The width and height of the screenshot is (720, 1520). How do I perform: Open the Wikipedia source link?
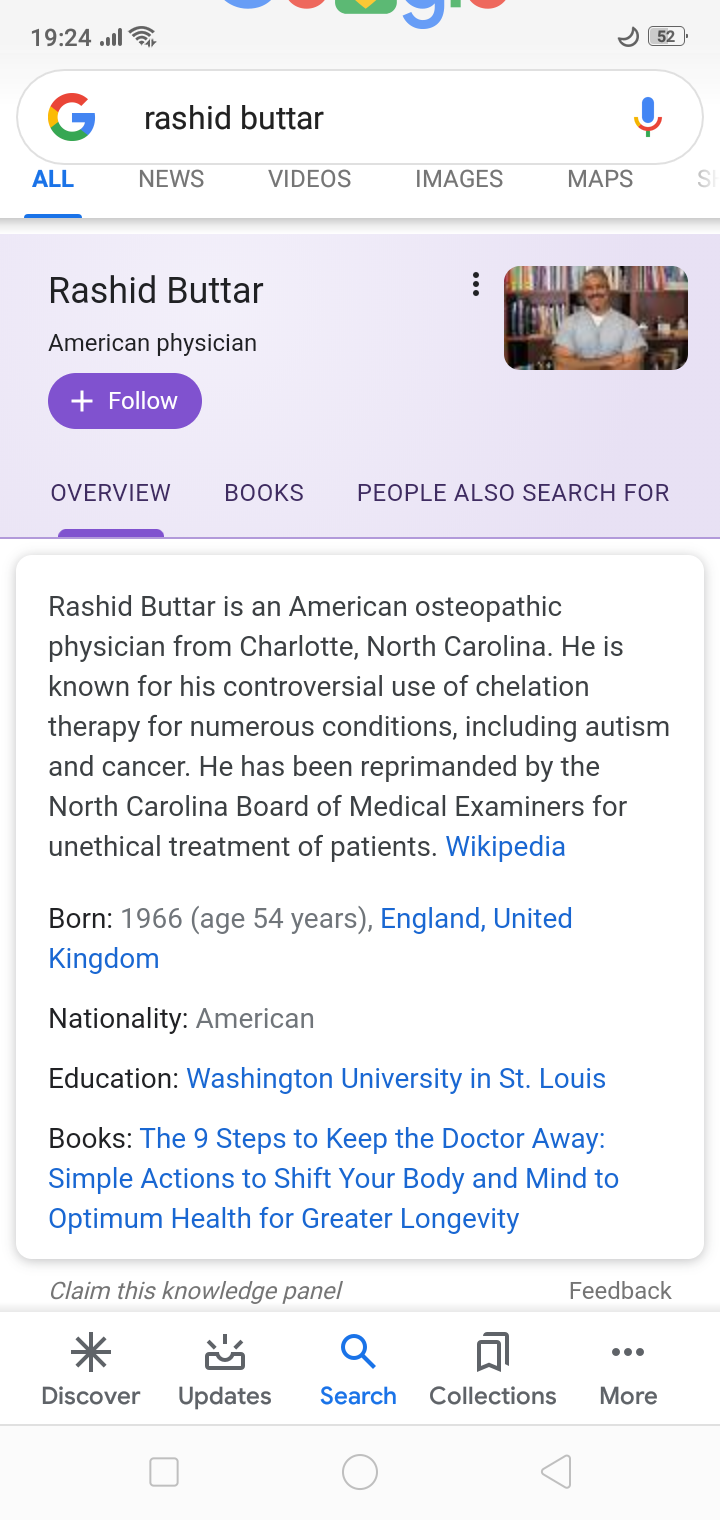click(505, 847)
